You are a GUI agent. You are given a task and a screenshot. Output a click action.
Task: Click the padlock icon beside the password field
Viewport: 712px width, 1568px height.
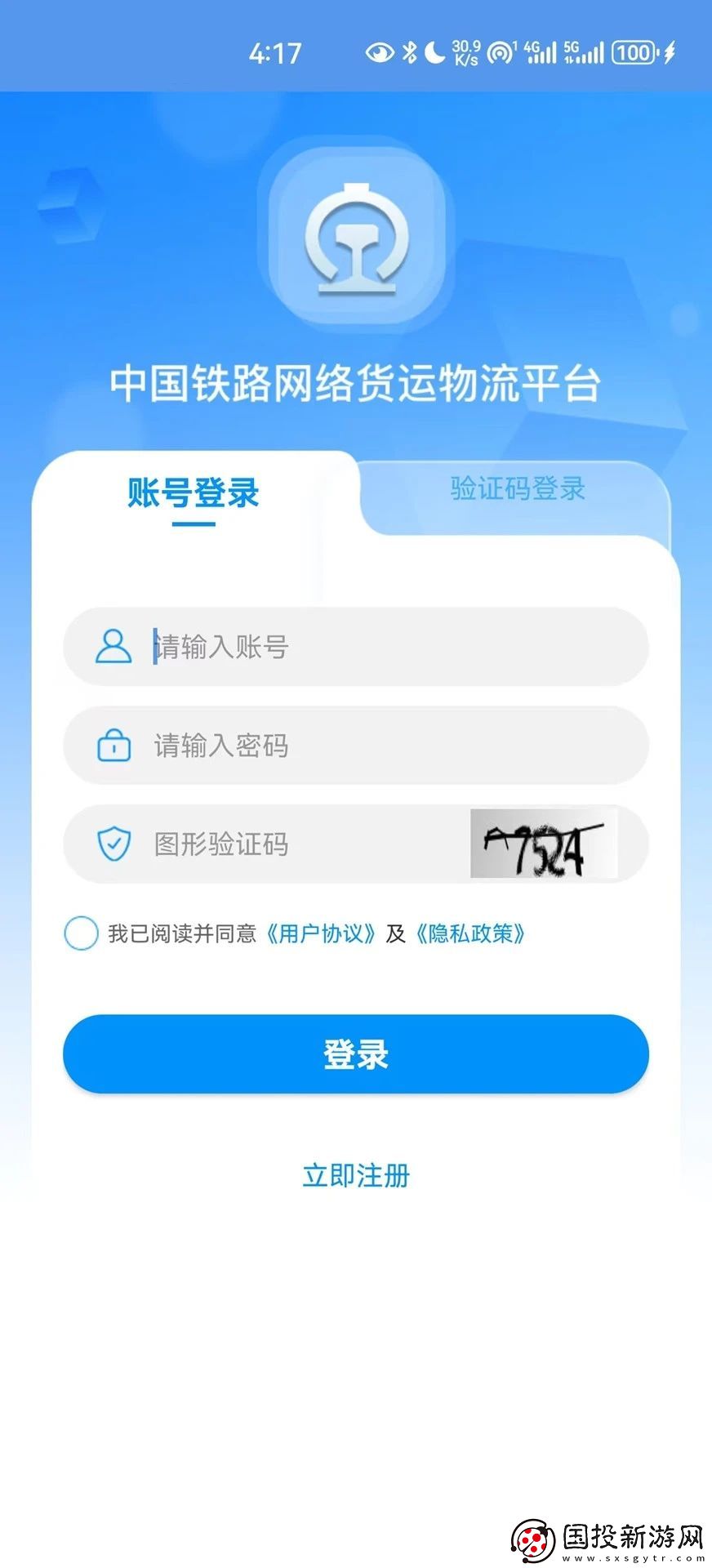113,746
